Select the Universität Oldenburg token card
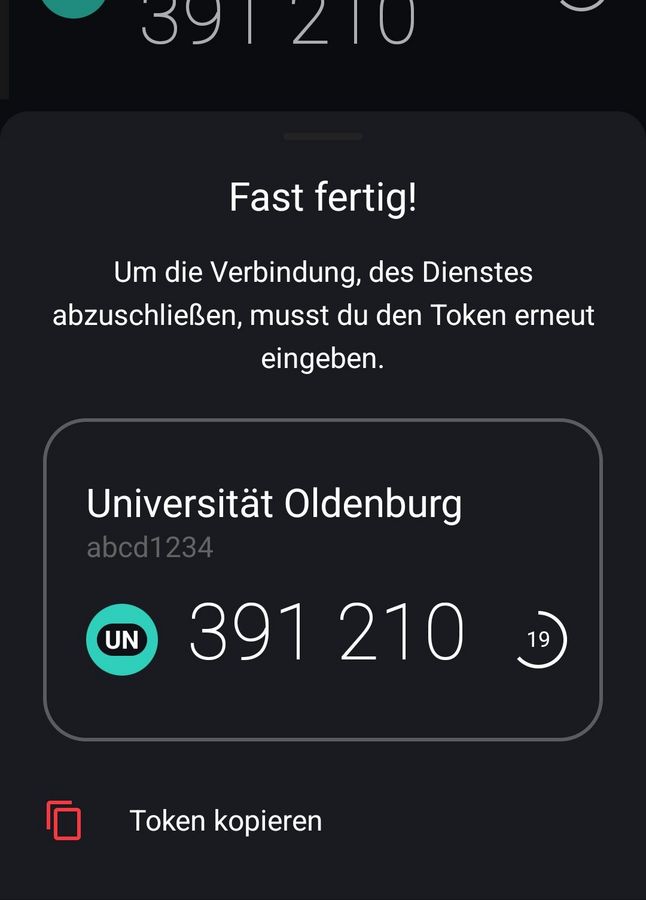Image resolution: width=646 pixels, height=900 pixels. (x=322, y=579)
